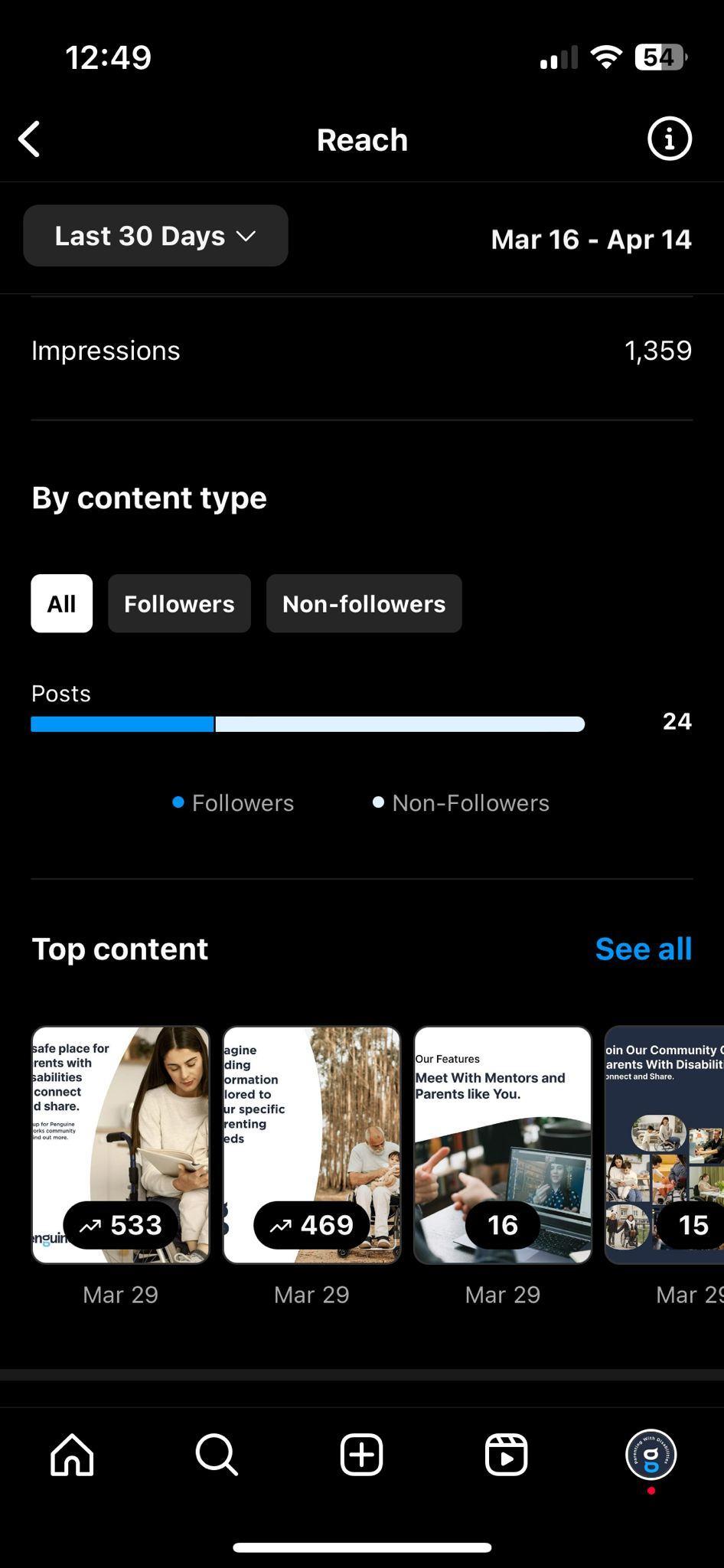Image resolution: width=724 pixels, height=1568 pixels.
Task: Go back from the Reach screen
Action: [x=30, y=139]
